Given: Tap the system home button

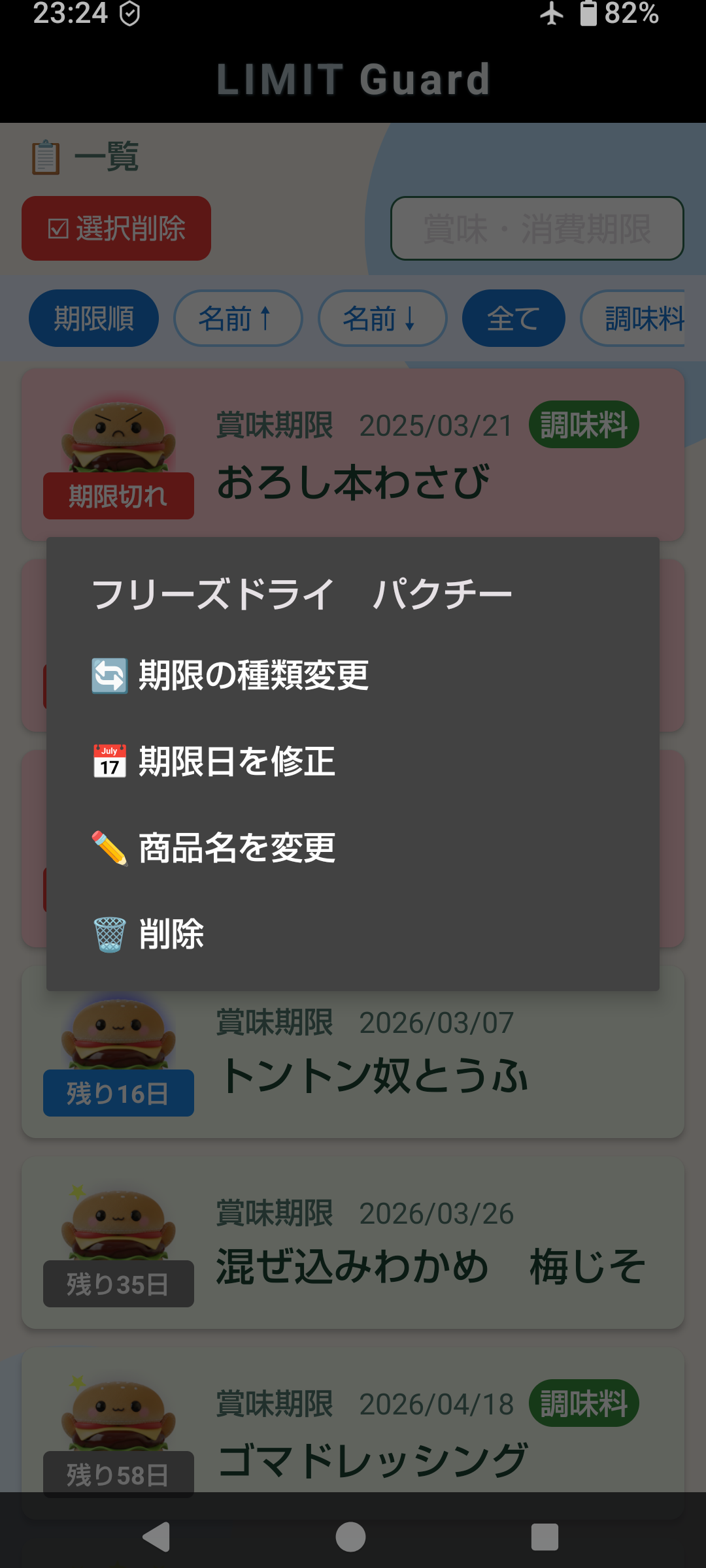Looking at the screenshot, I should (351, 1537).
